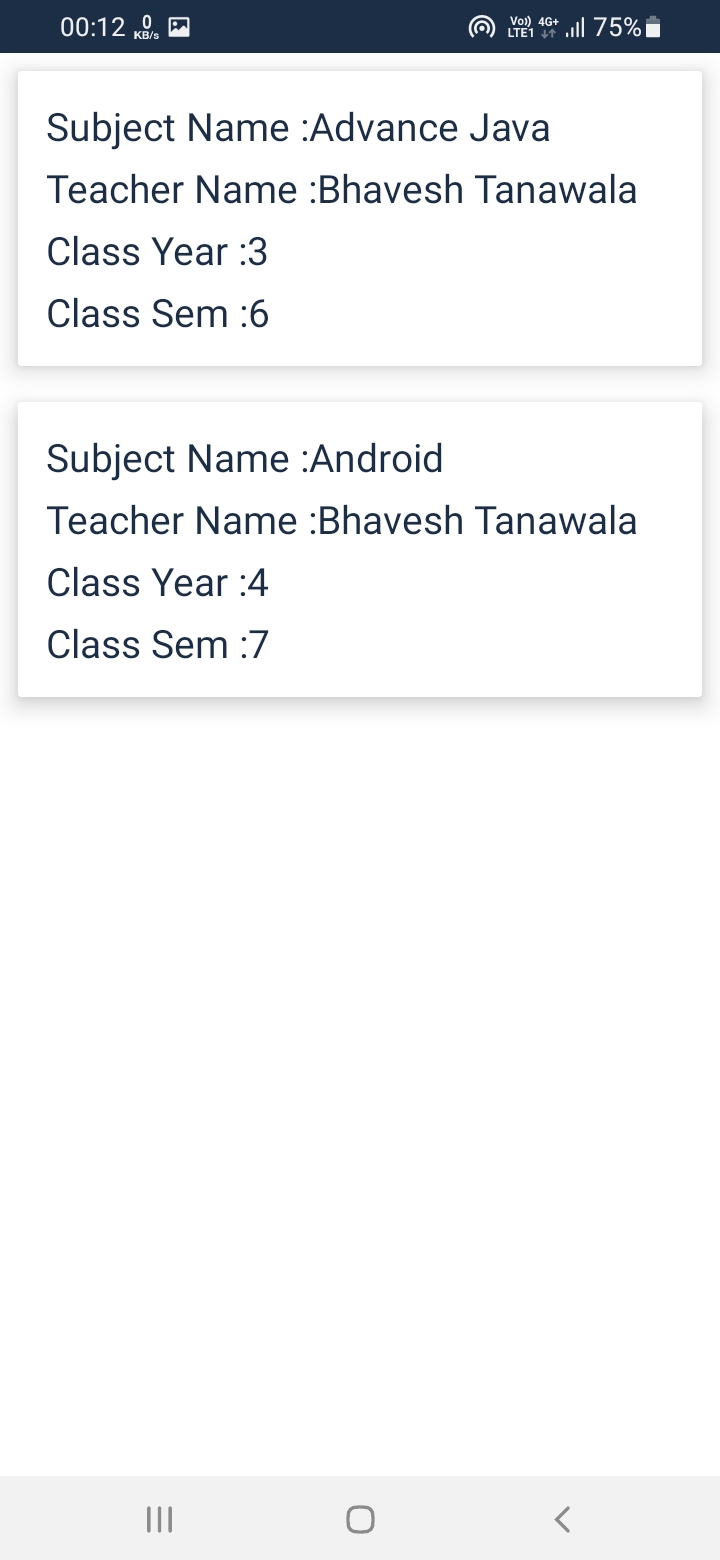Click the signal strength bars icon
This screenshot has height=1560, width=720.
[576, 27]
